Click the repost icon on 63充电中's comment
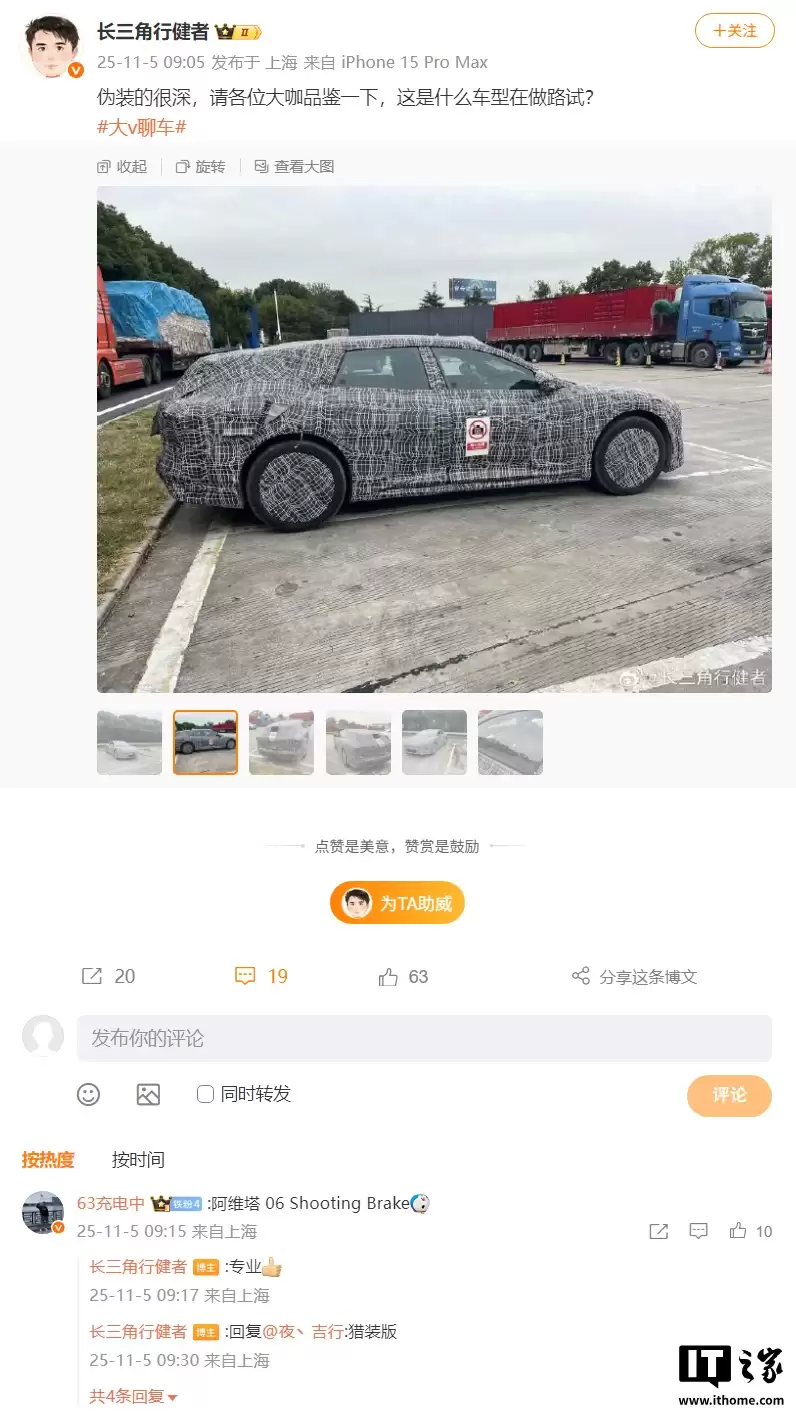This screenshot has width=796, height=1415. (658, 1231)
